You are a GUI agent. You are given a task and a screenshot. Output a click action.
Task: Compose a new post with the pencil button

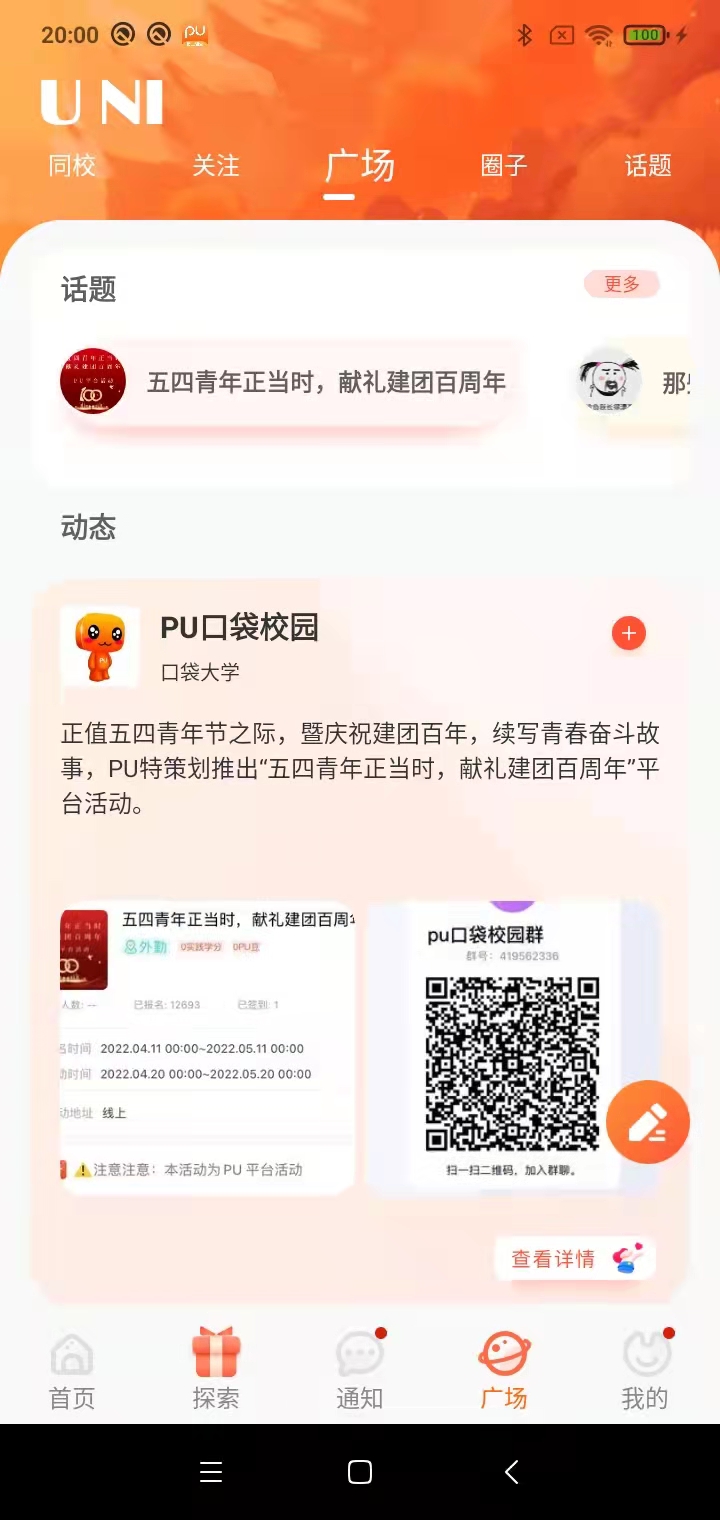coord(648,1122)
